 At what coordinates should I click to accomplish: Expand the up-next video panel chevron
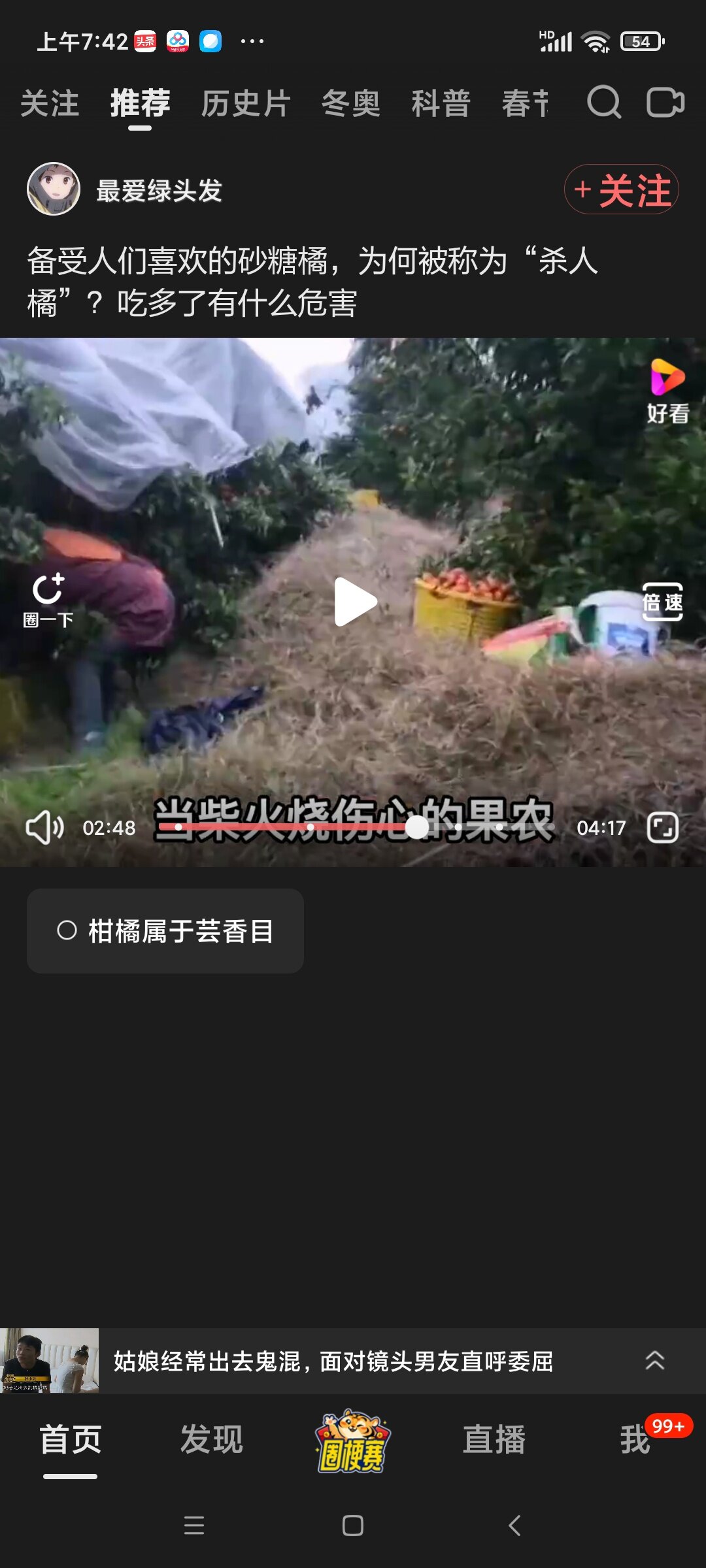coord(654,1360)
